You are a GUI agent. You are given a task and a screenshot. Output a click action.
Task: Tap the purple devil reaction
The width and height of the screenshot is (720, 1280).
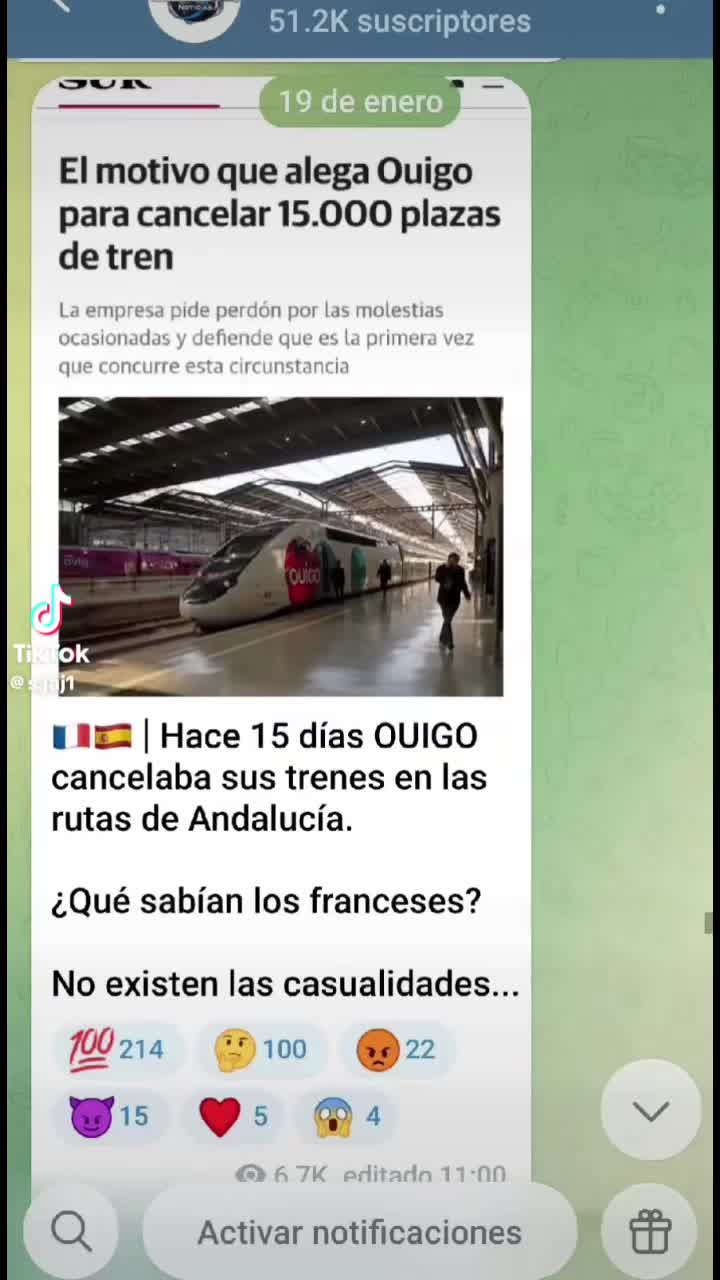(109, 1116)
